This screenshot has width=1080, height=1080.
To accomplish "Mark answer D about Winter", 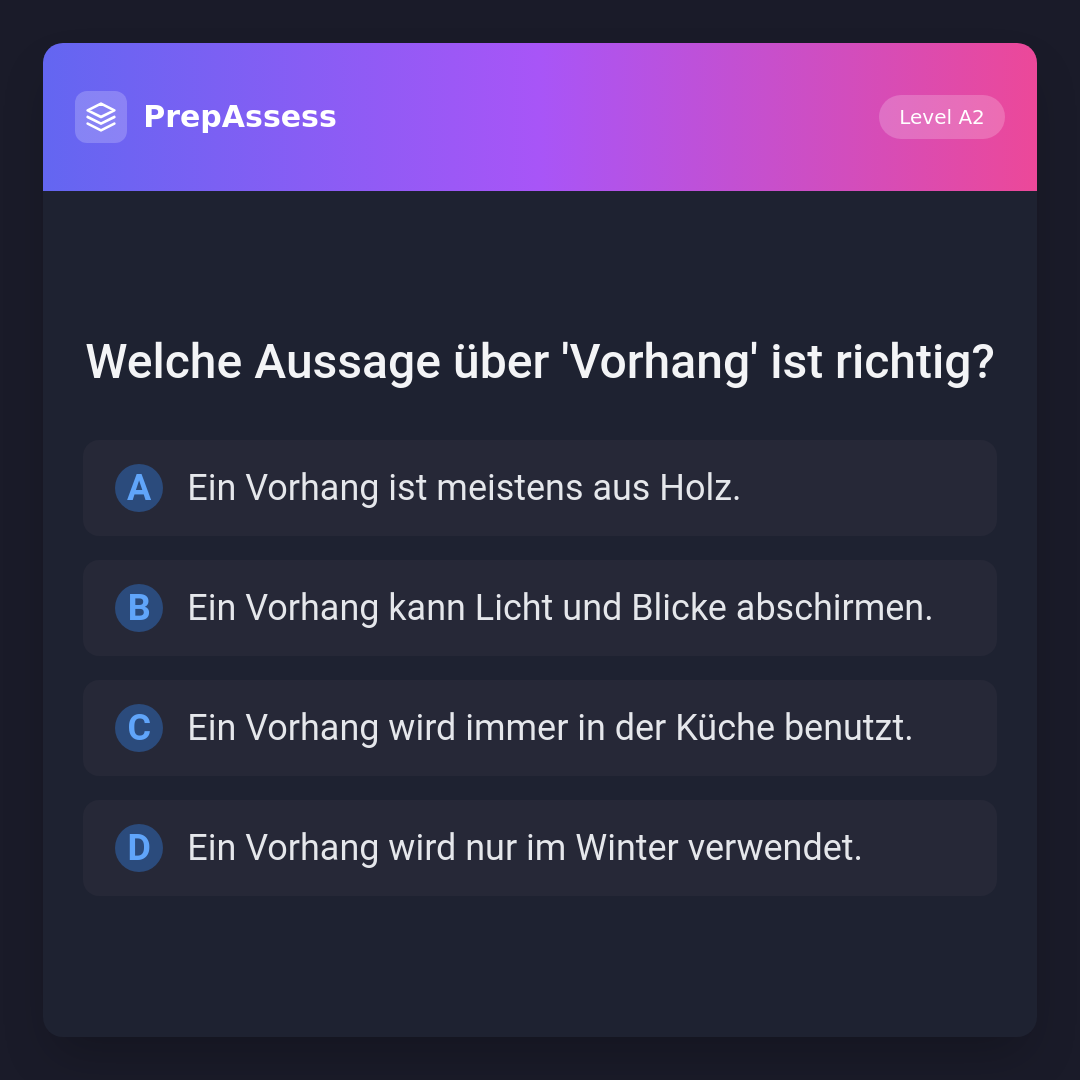I will 540,848.
